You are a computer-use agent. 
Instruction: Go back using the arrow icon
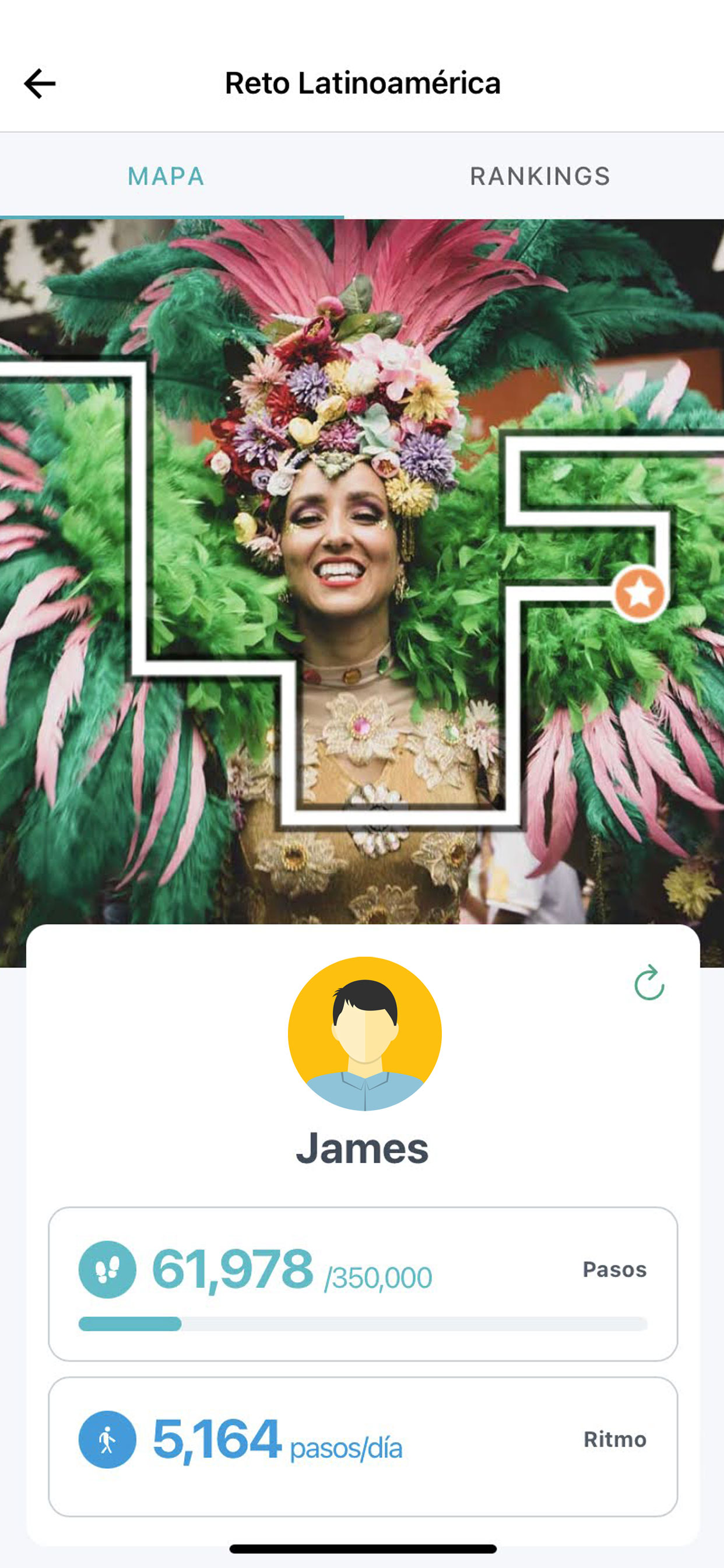pos(40,83)
